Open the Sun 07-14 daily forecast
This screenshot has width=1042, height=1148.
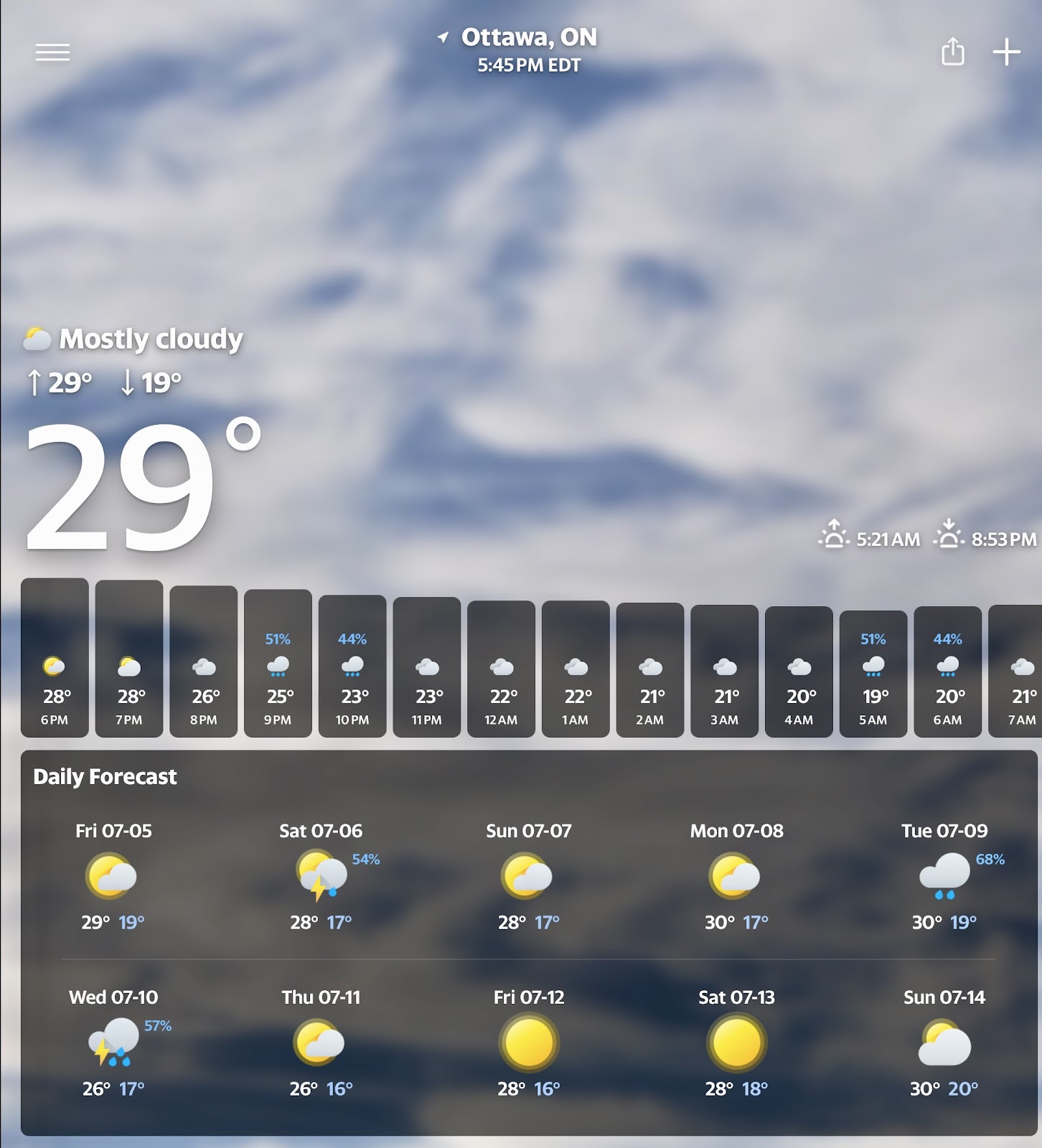click(x=944, y=1043)
